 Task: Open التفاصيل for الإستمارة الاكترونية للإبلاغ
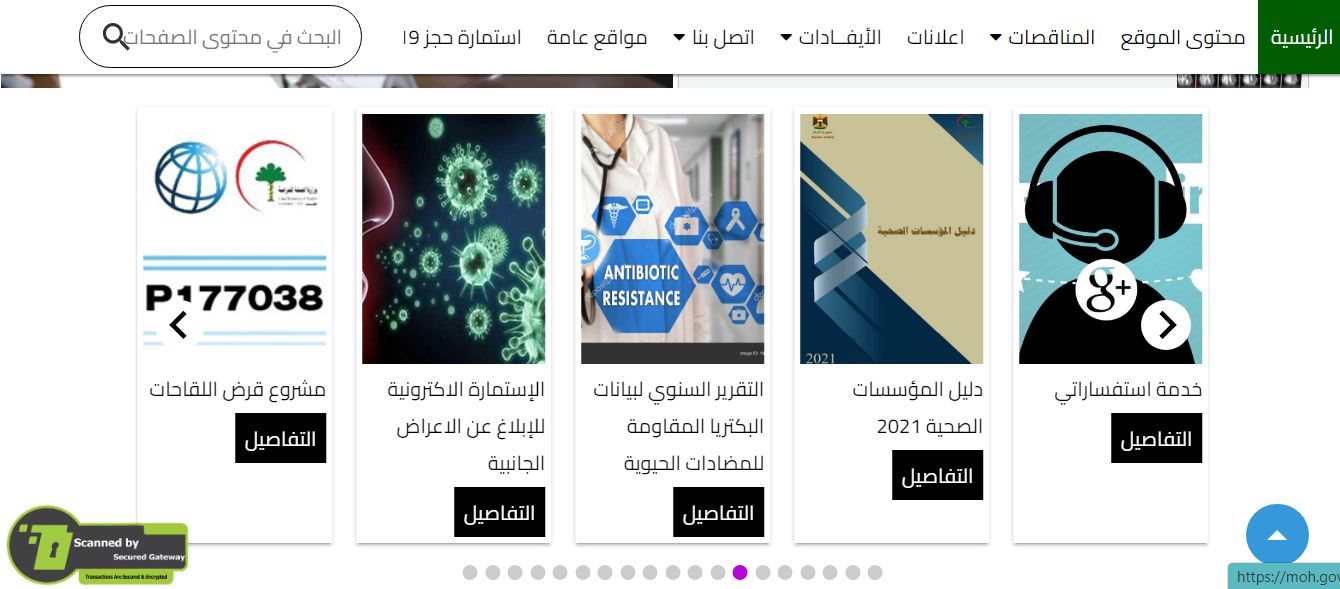tap(499, 513)
